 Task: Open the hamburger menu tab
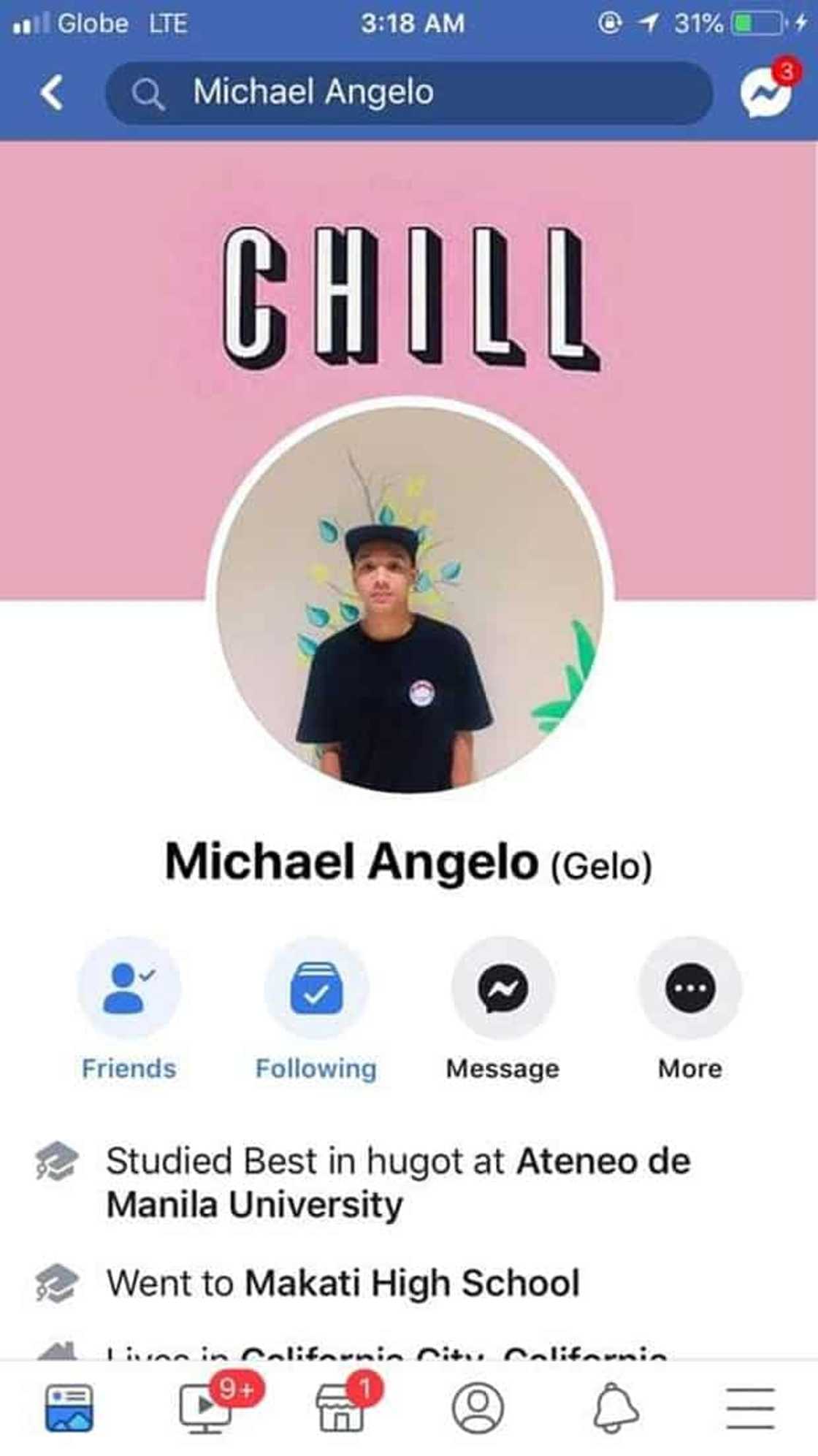(x=750, y=1407)
